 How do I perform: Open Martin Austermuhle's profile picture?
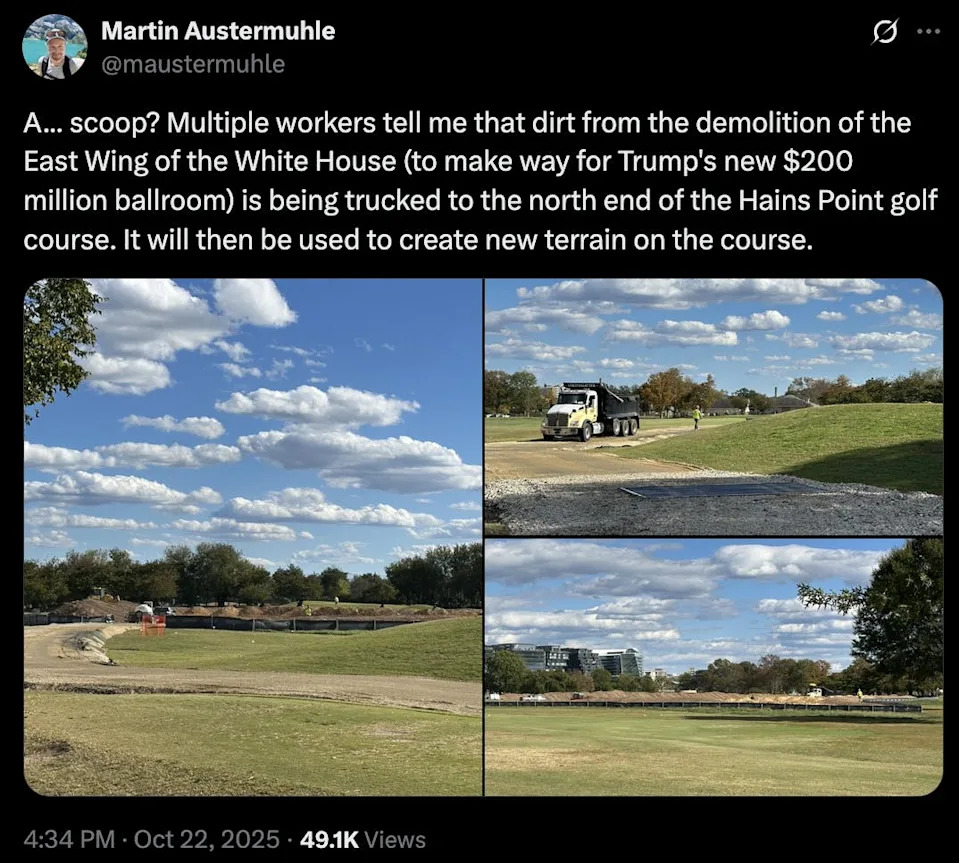[55, 47]
